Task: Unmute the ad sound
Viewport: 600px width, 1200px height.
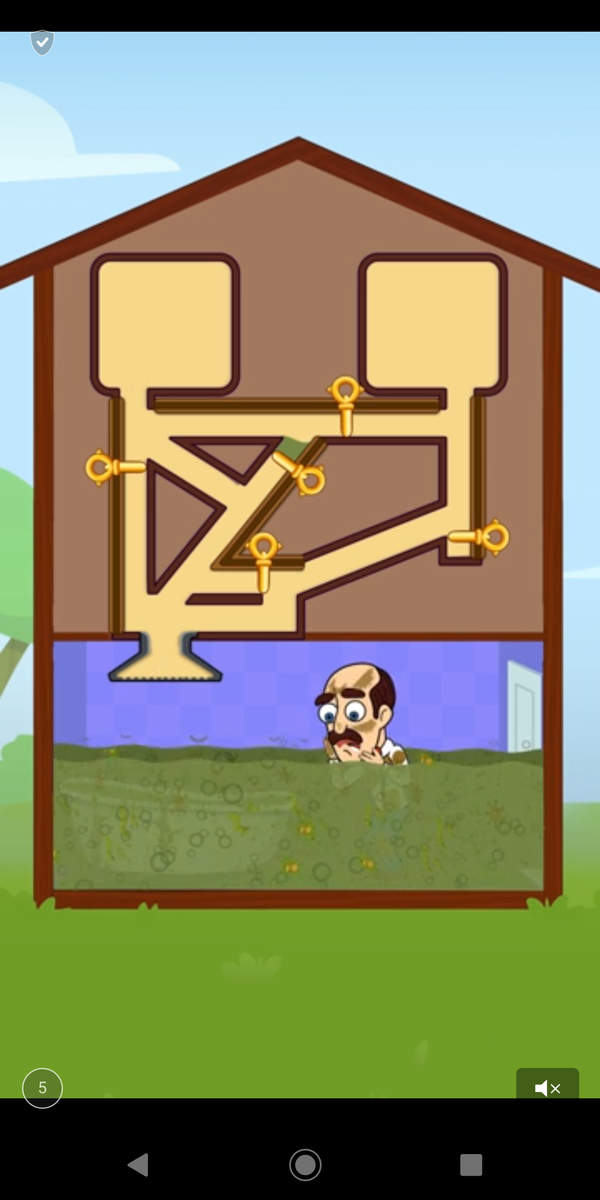Action: (x=547, y=1087)
